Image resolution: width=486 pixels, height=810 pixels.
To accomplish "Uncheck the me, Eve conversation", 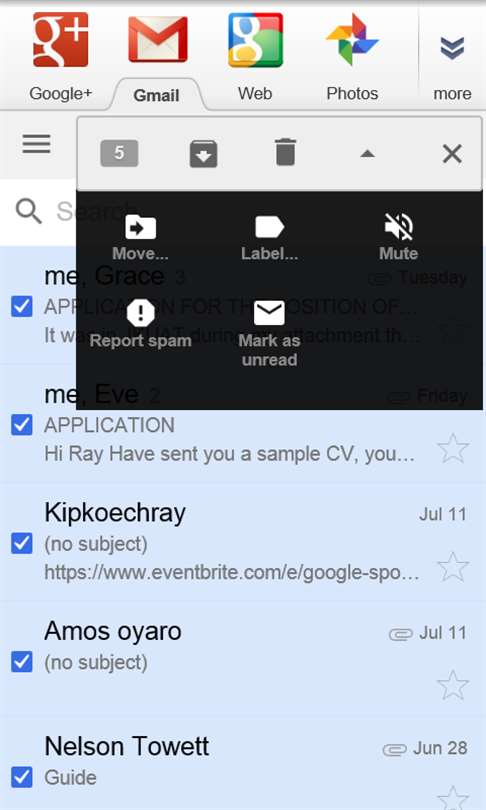I will click(x=22, y=425).
